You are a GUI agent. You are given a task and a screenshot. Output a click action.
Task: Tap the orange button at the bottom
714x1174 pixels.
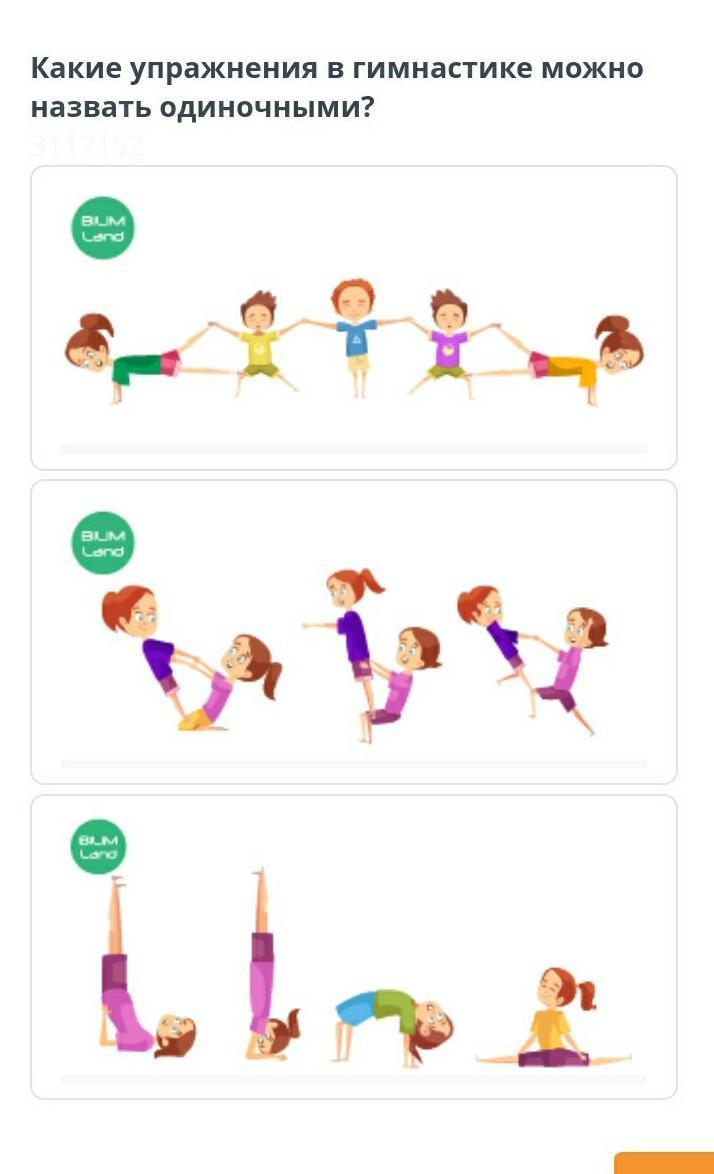pyautogui.click(x=665, y=1163)
